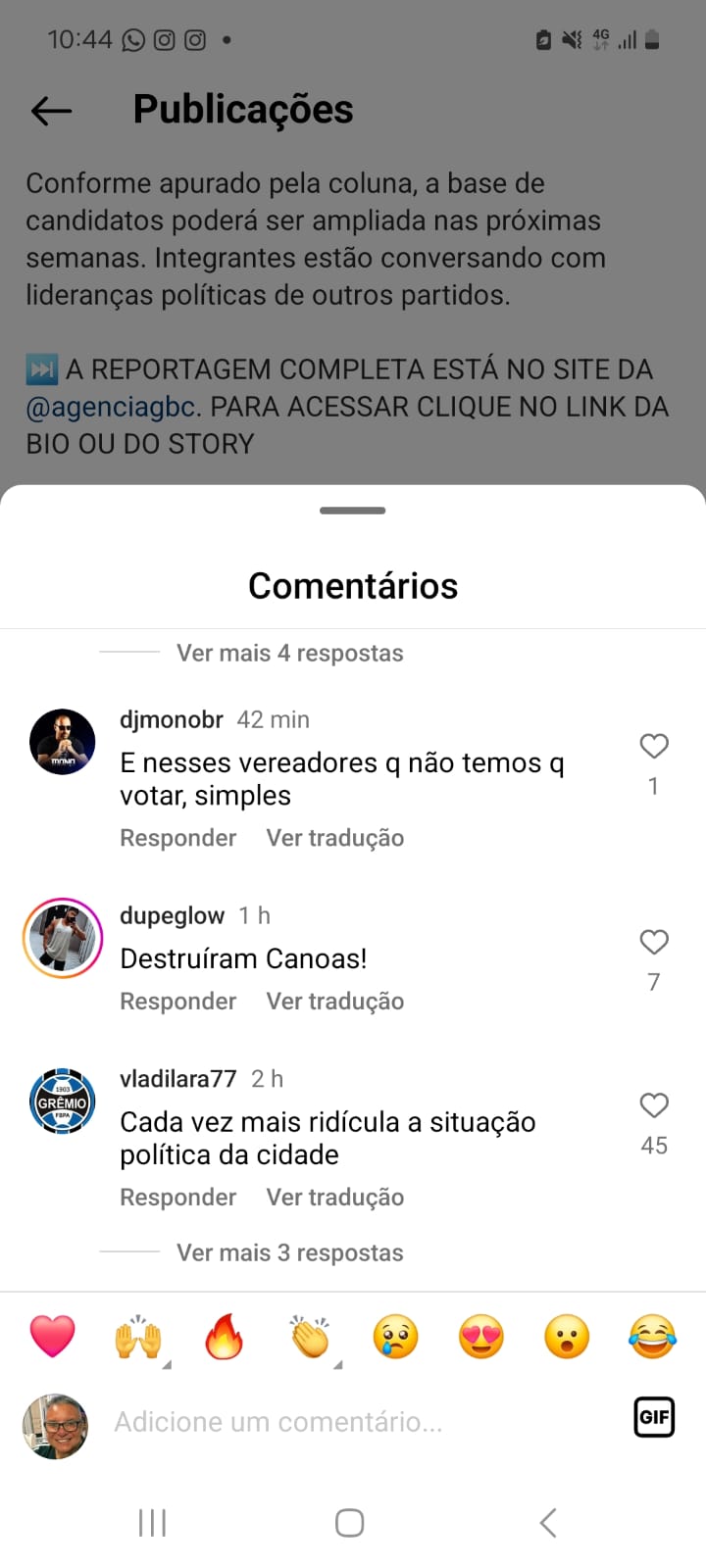Tap the system home button
706x1568 pixels.
[350, 1523]
